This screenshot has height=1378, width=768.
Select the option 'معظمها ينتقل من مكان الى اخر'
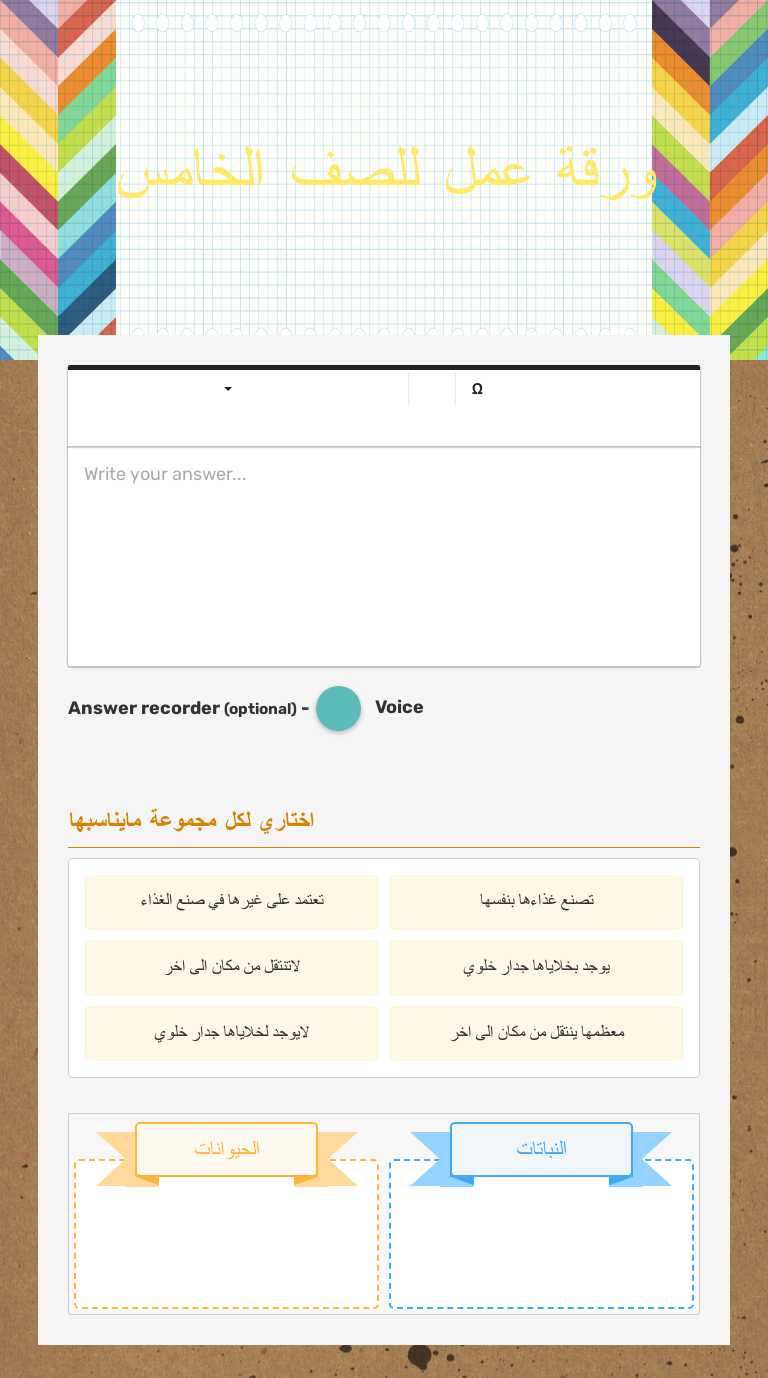537,1033
